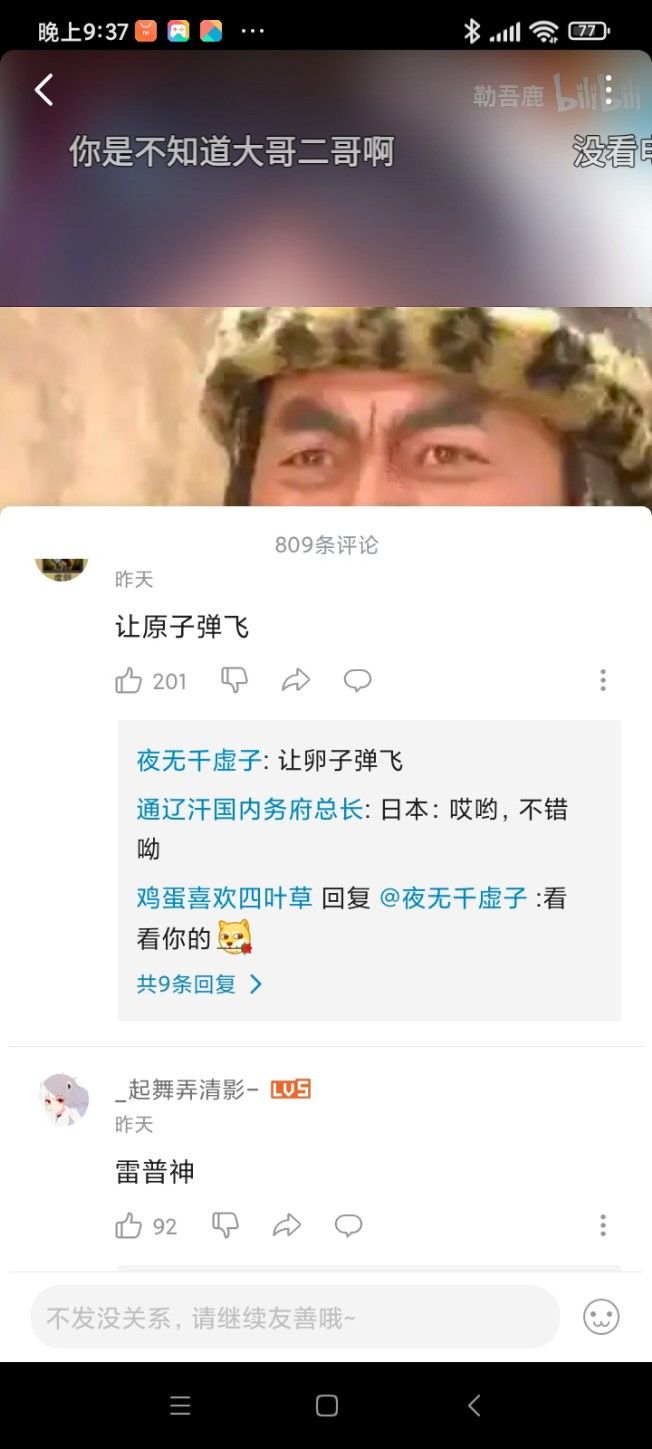
Task: Go back using the top-left arrow
Action: 43,91
